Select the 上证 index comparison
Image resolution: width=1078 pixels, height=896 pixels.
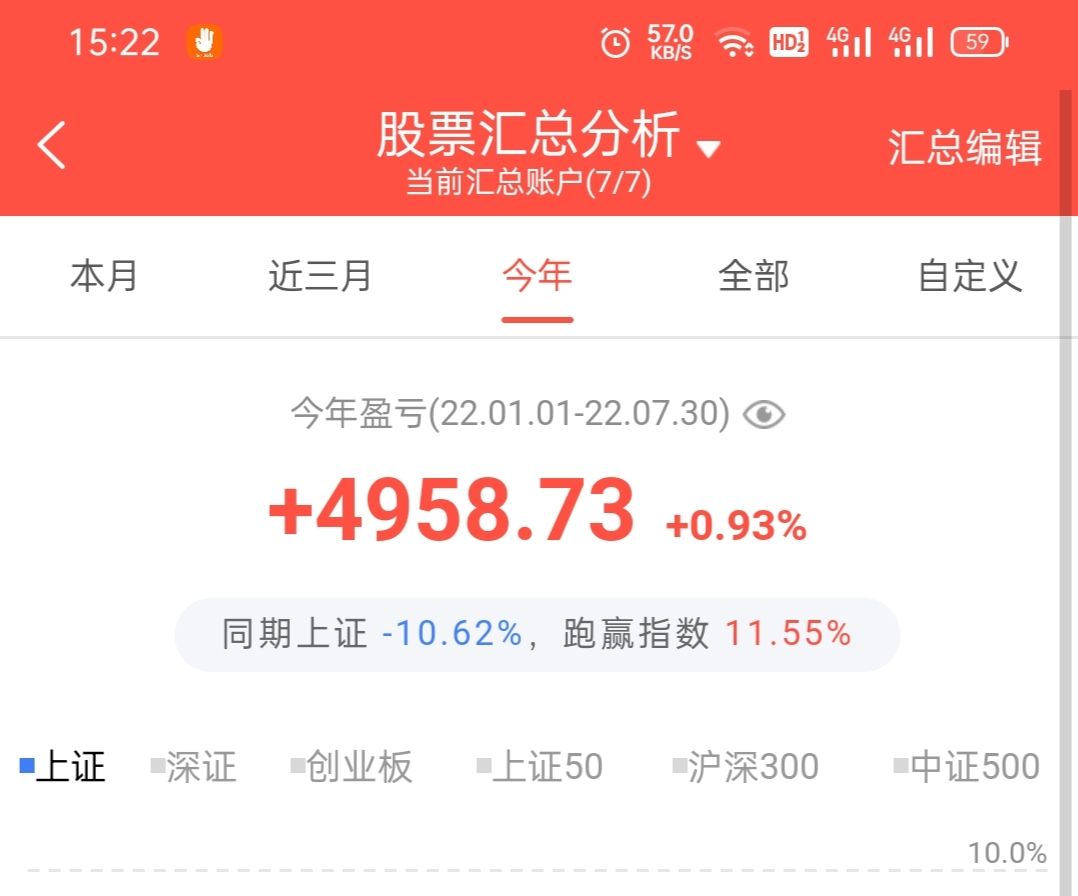63,767
